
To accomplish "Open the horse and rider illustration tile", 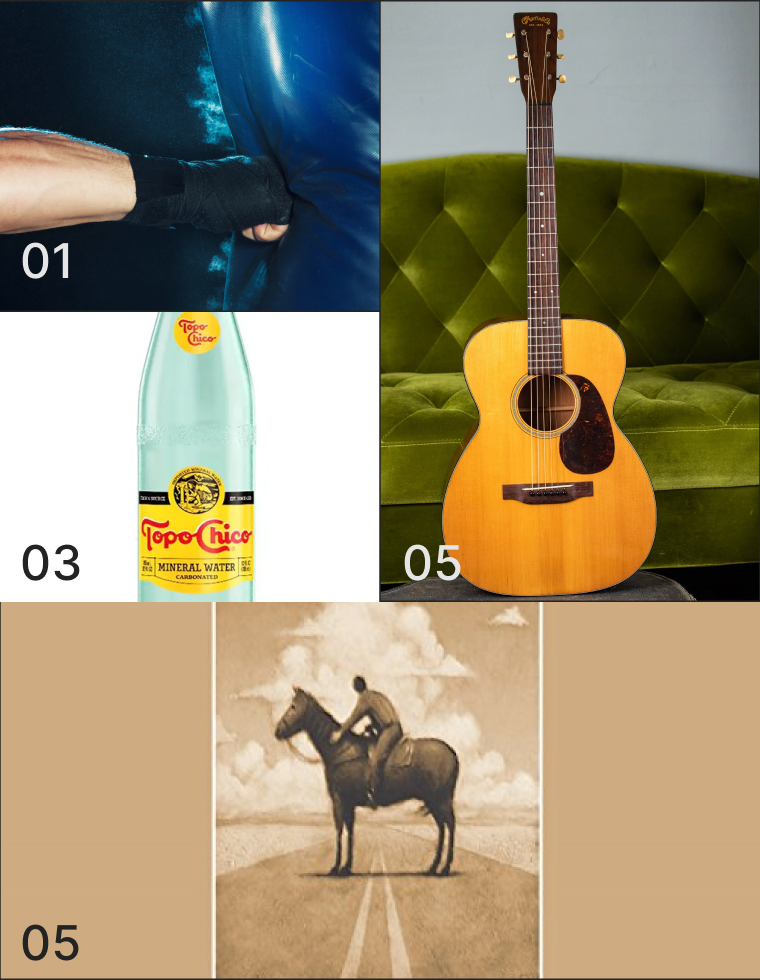I will (378, 790).
